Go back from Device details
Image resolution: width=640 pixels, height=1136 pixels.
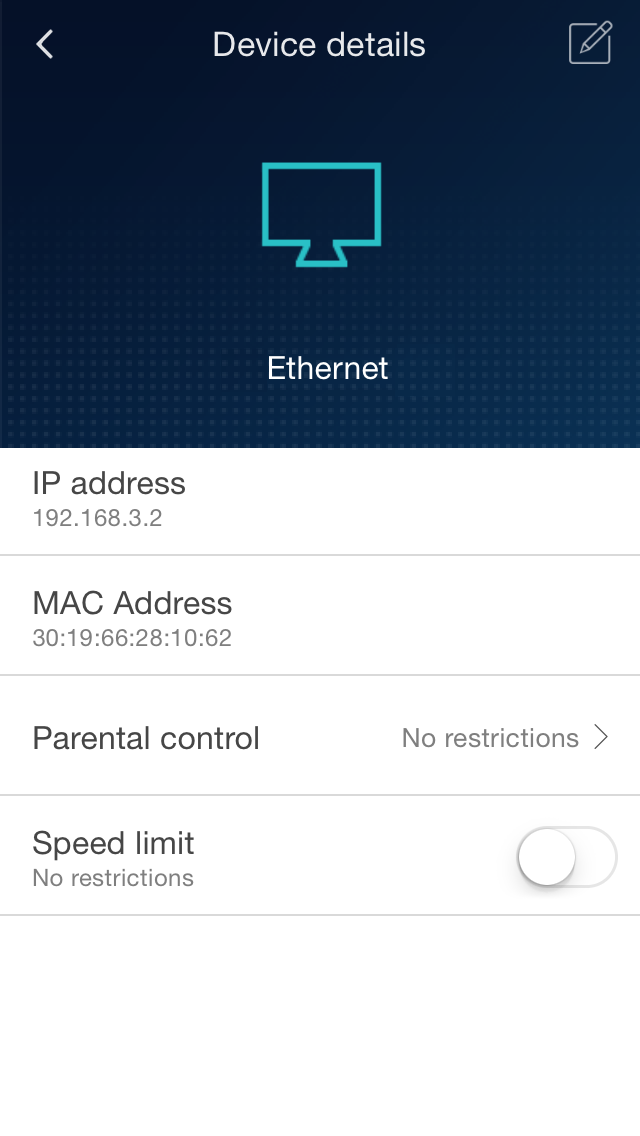click(44, 45)
